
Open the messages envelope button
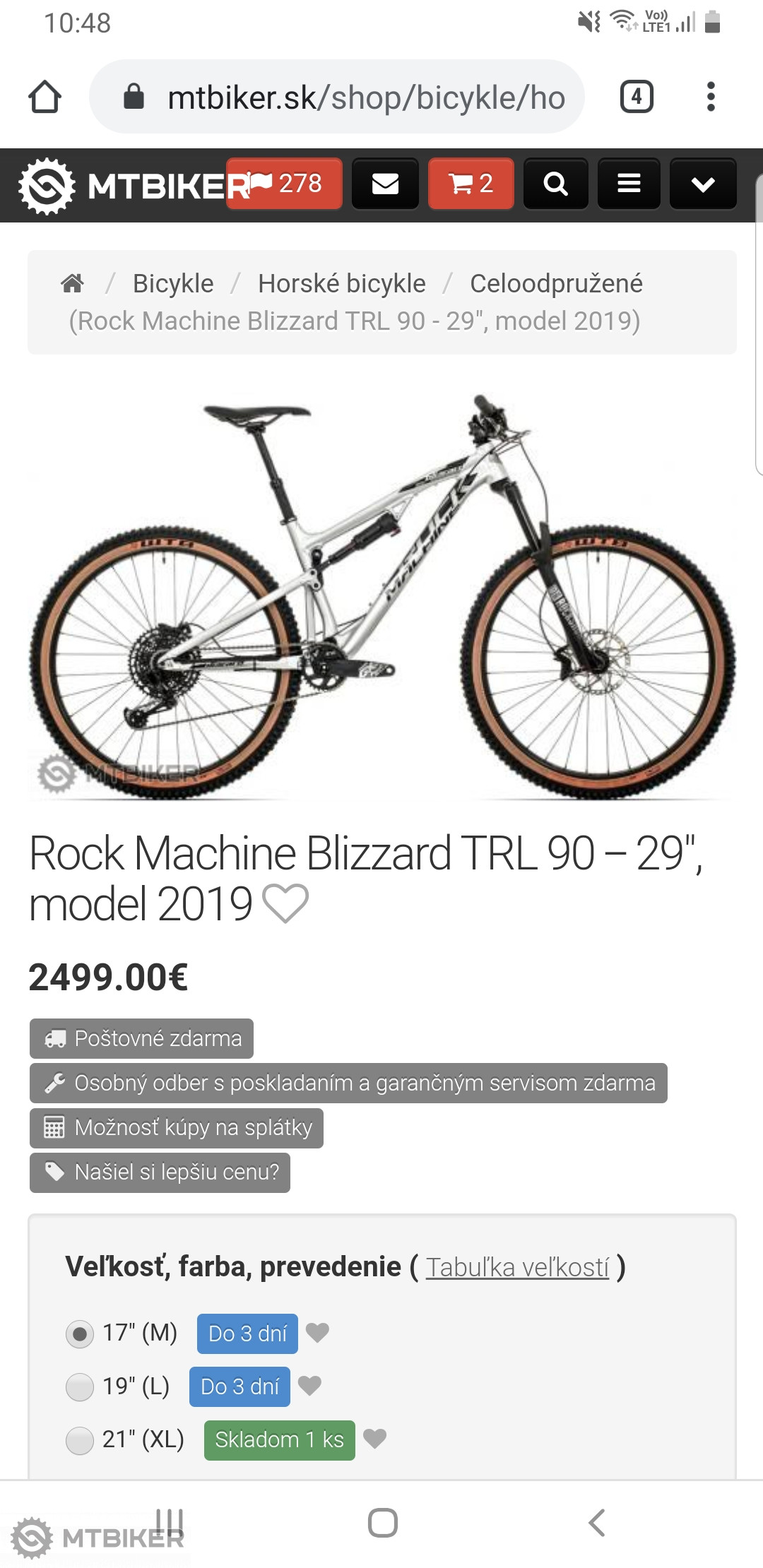click(x=385, y=184)
